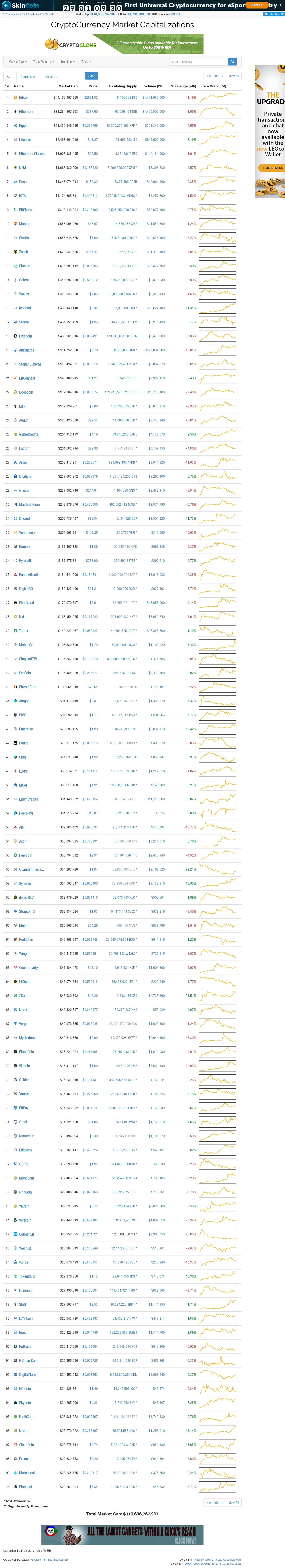Open the Market Cap menu

(17, 61)
